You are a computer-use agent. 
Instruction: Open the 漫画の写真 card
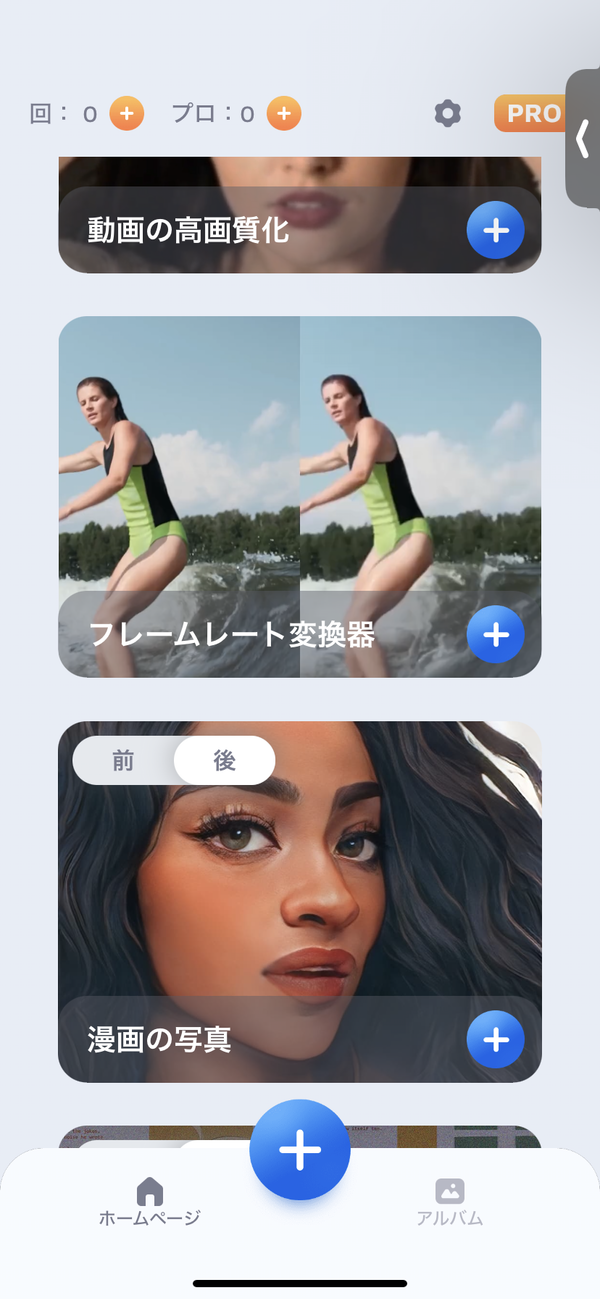tap(300, 902)
